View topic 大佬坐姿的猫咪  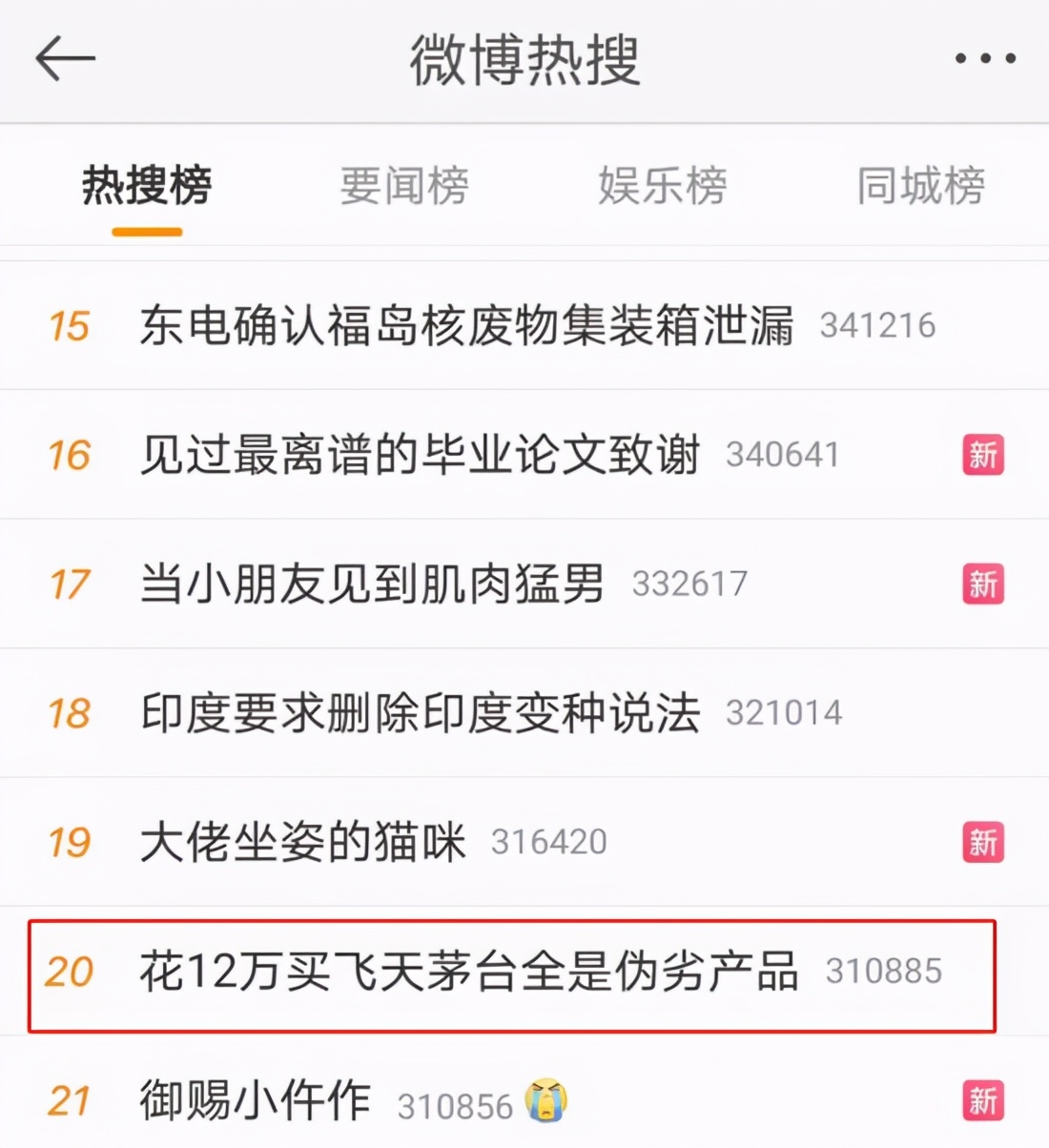303,843
